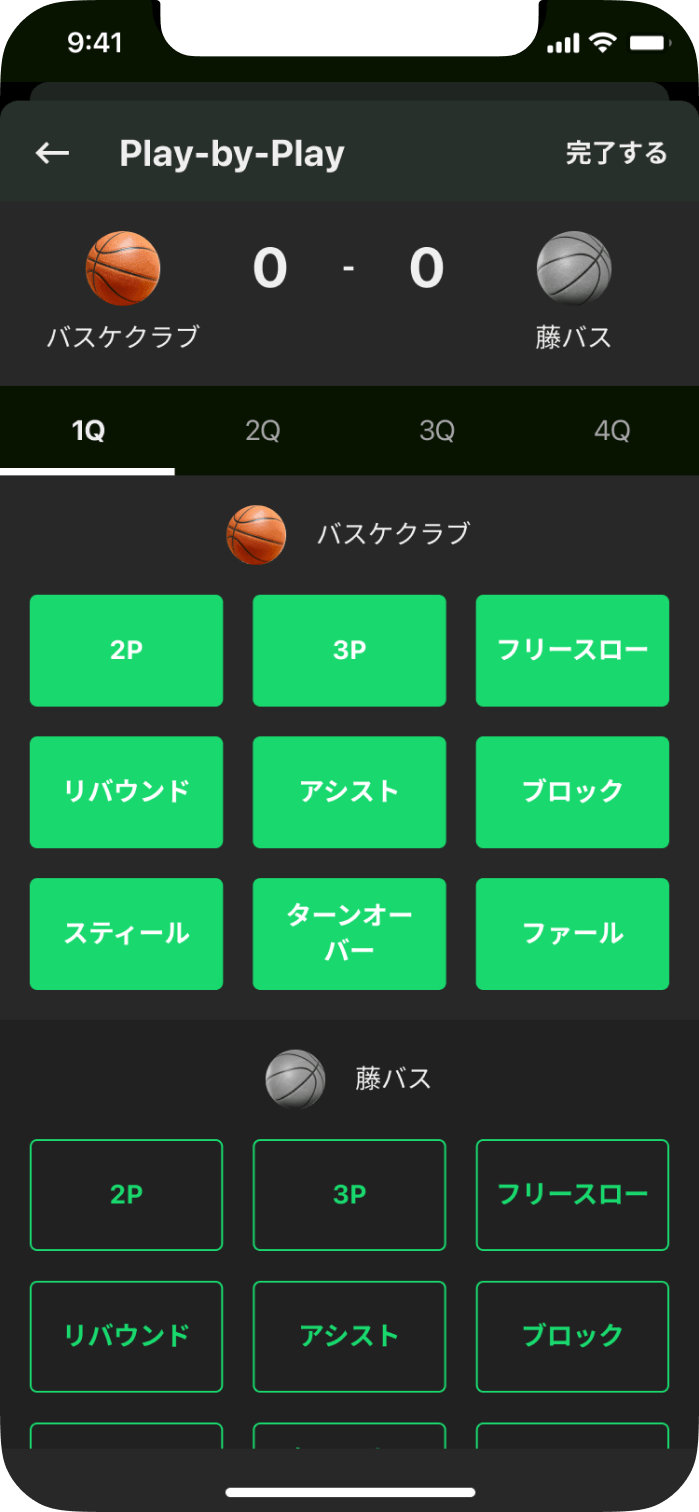Add ブロック for バスケクラブ
699x1512 pixels.
point(572,792)
